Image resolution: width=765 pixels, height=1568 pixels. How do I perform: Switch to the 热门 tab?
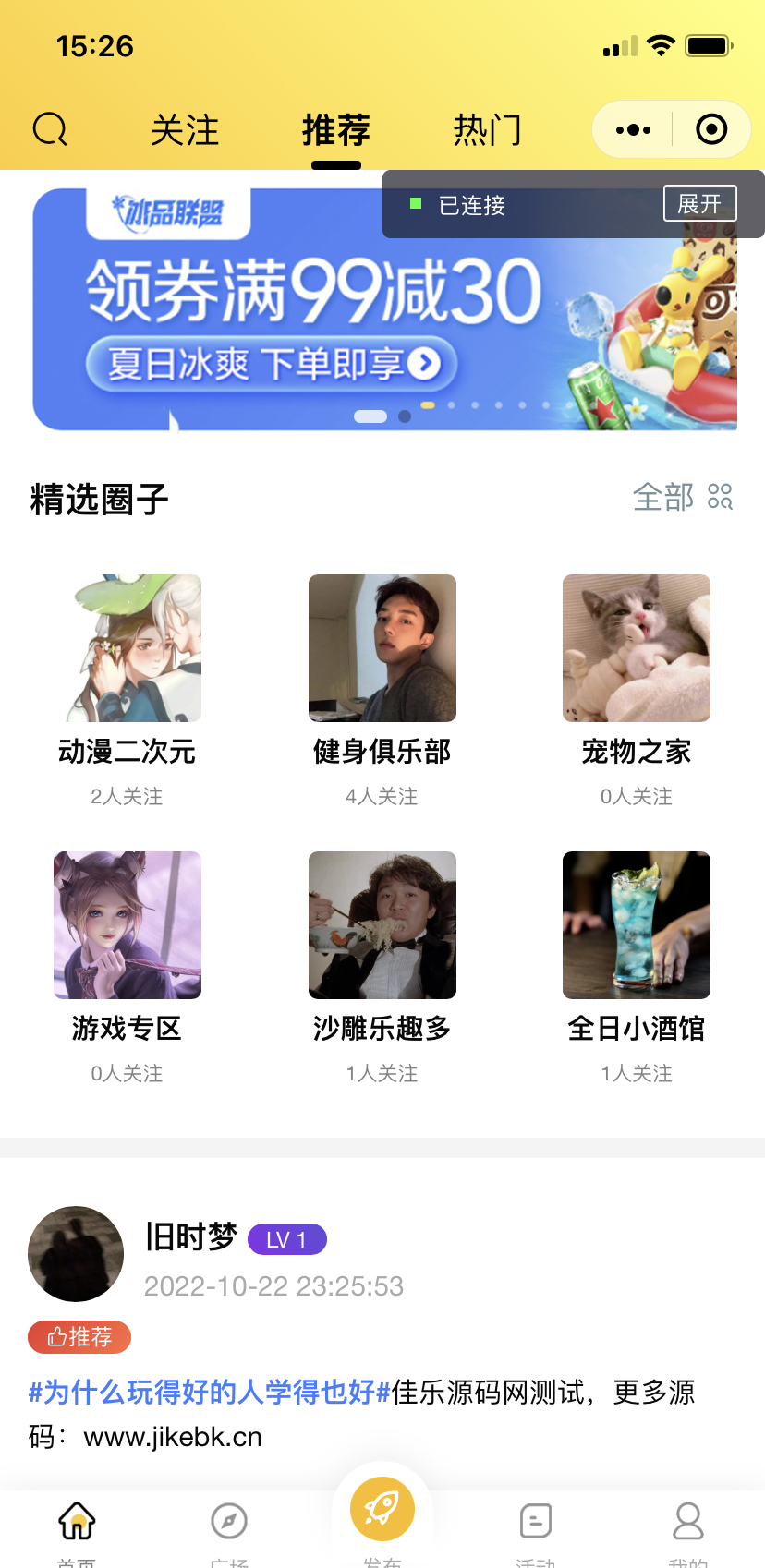pos(488,130)
